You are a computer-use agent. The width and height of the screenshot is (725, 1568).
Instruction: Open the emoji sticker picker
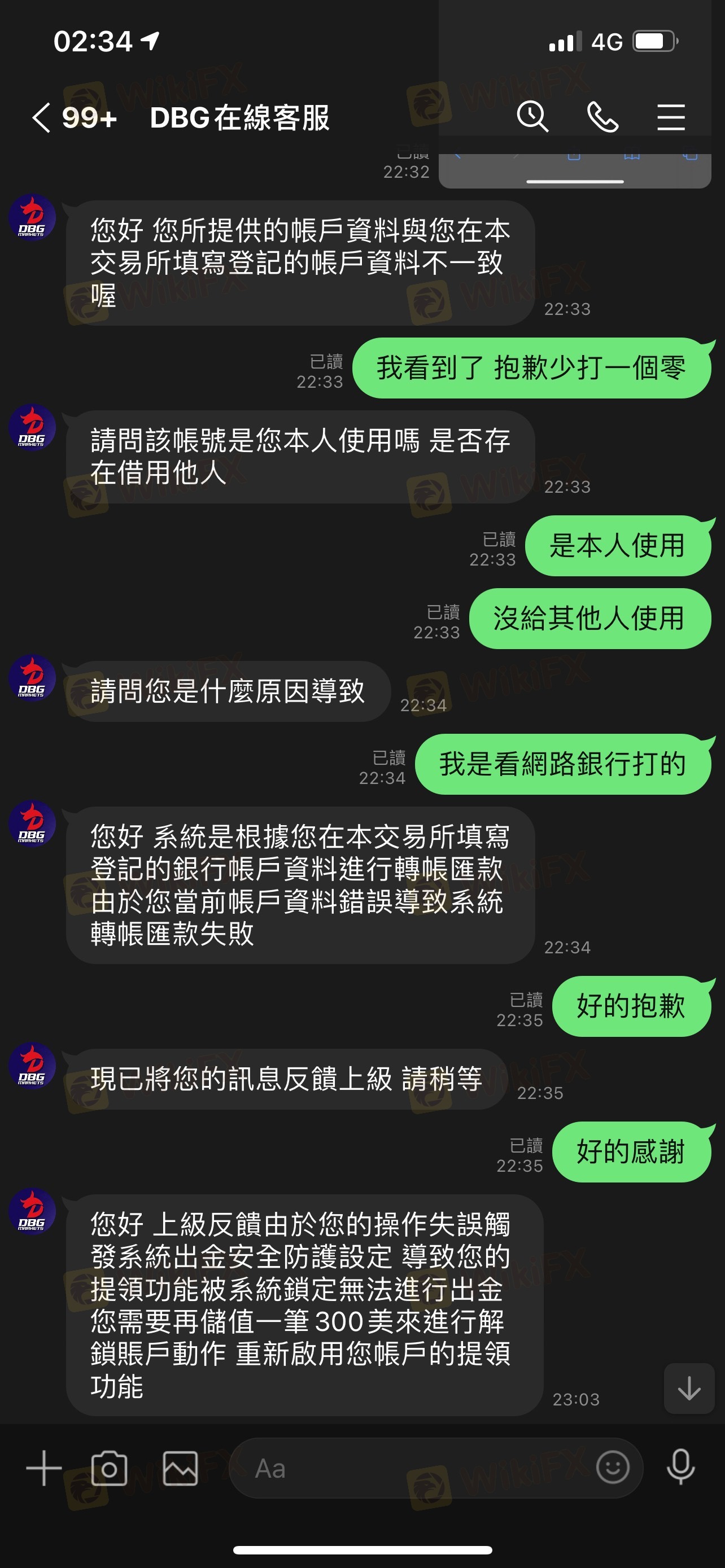[x=613, y=1467]
